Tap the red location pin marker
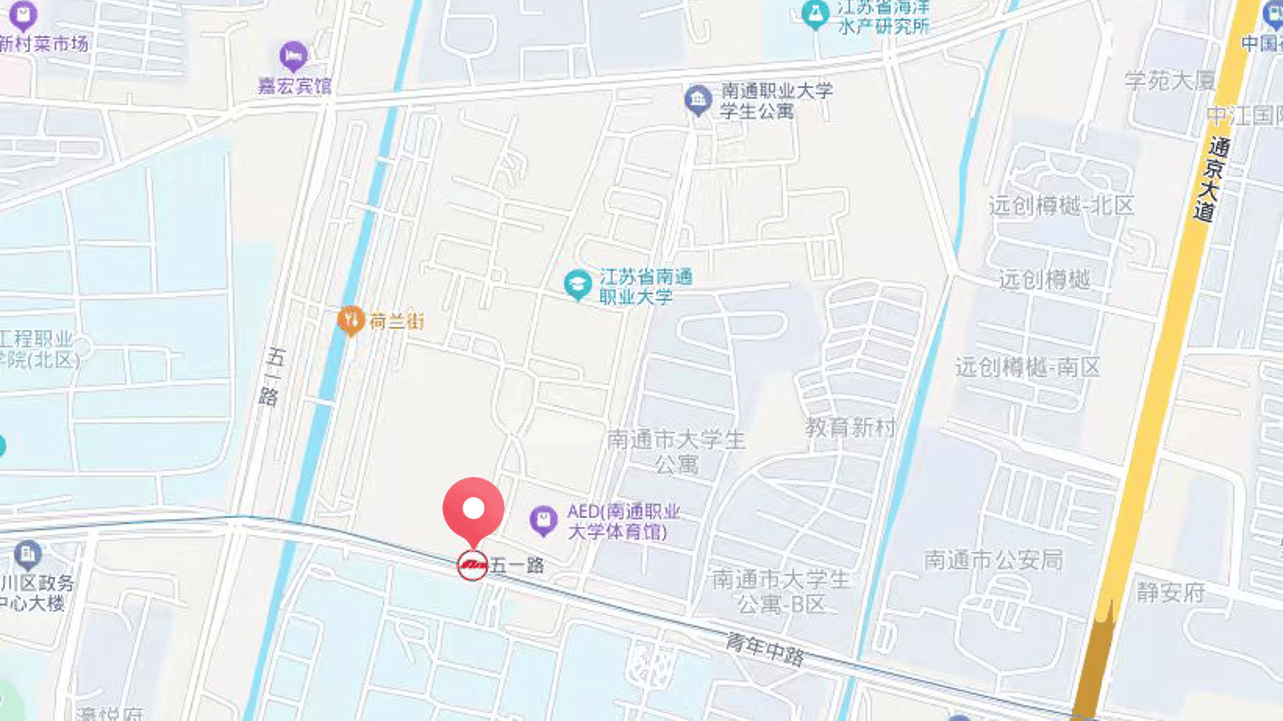Image resolution: width=1283 pixels, height=721 pixels. [473, 510]
